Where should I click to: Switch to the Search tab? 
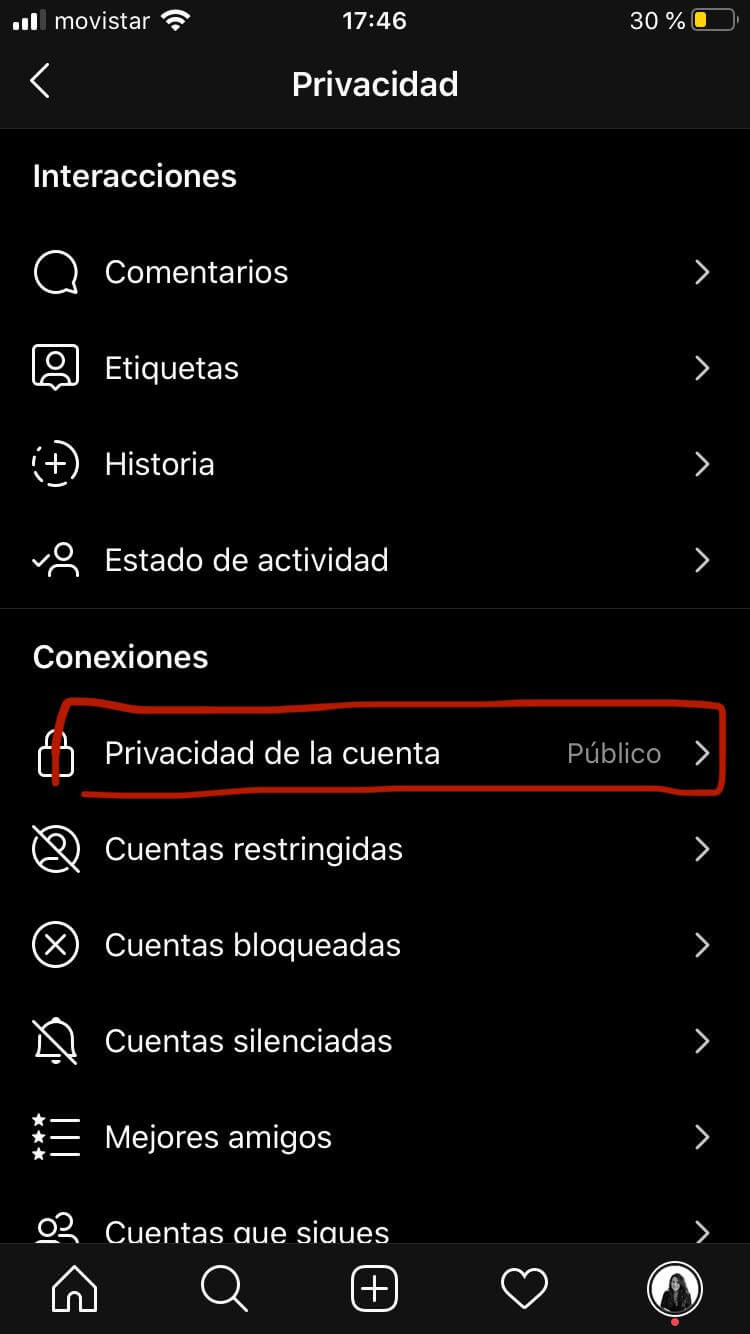(224, 1289)
